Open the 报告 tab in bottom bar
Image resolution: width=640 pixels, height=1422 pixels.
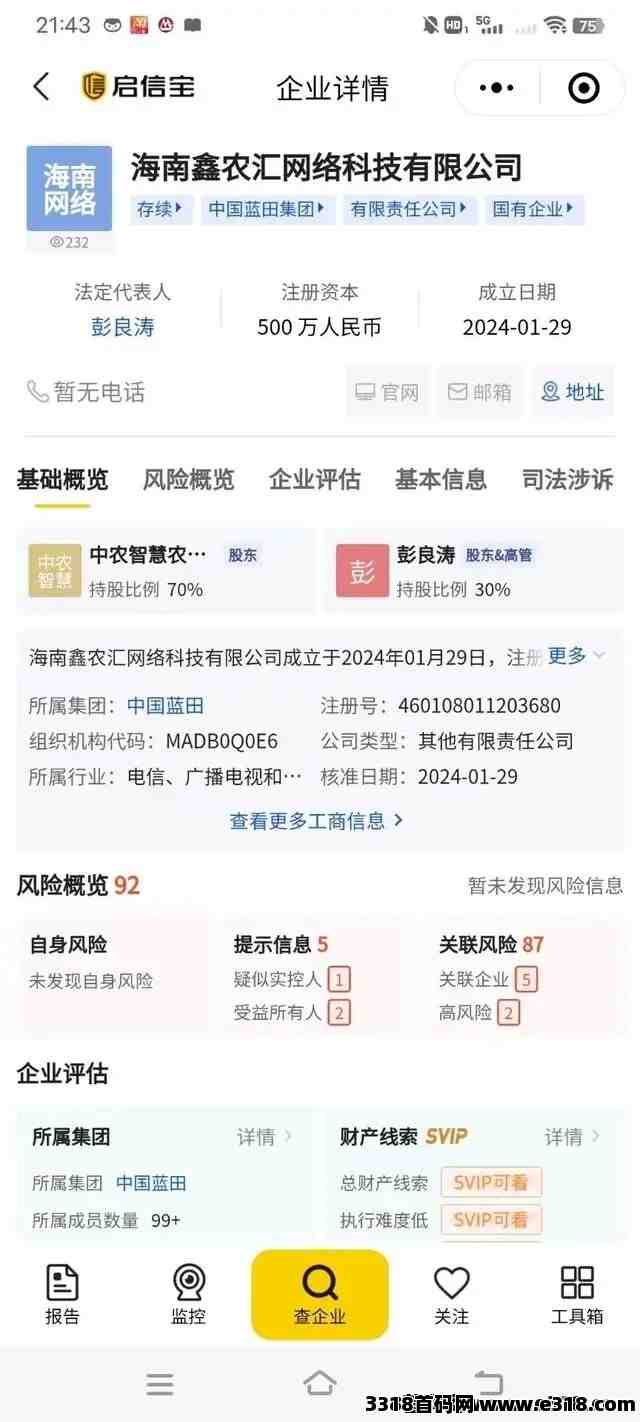(x=62, y=1294)
